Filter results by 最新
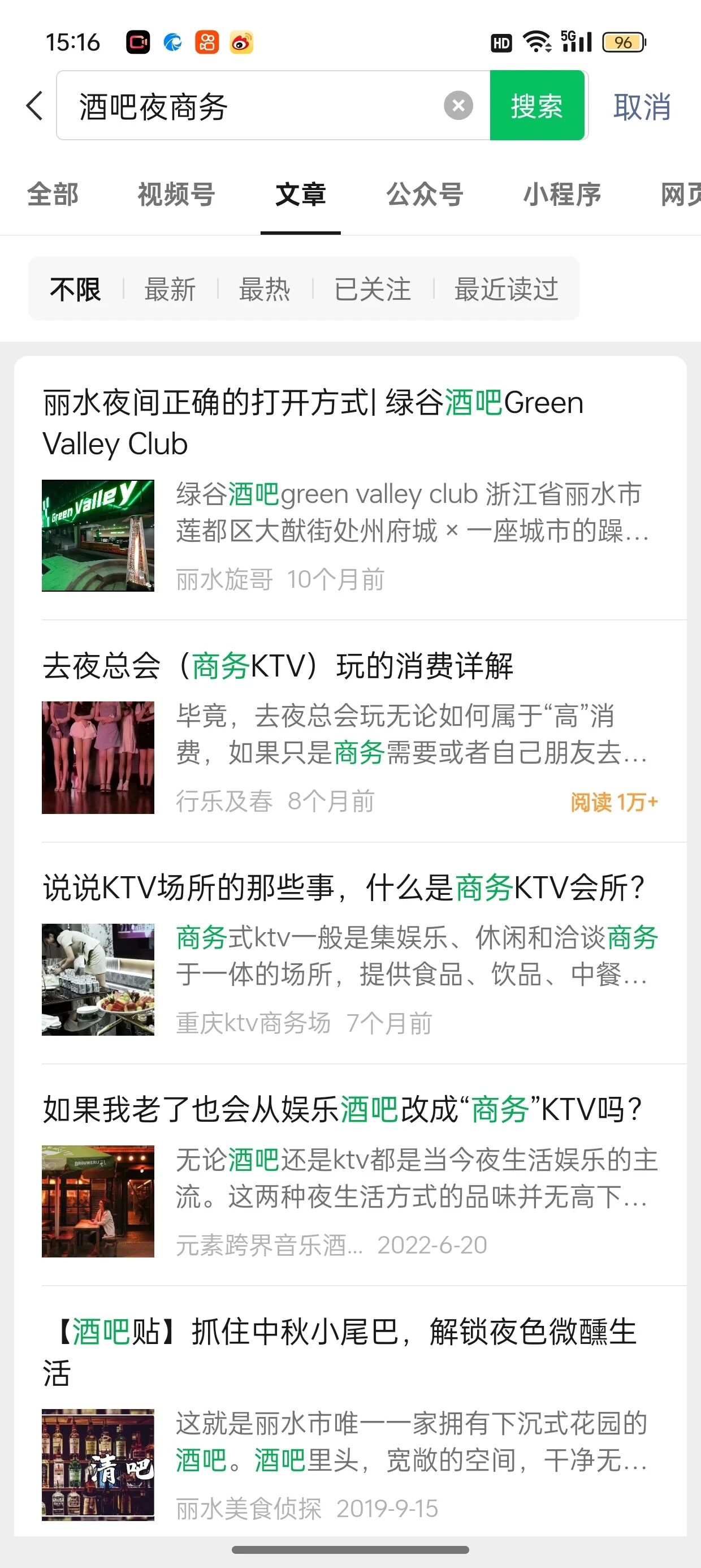 coord(170,289)
